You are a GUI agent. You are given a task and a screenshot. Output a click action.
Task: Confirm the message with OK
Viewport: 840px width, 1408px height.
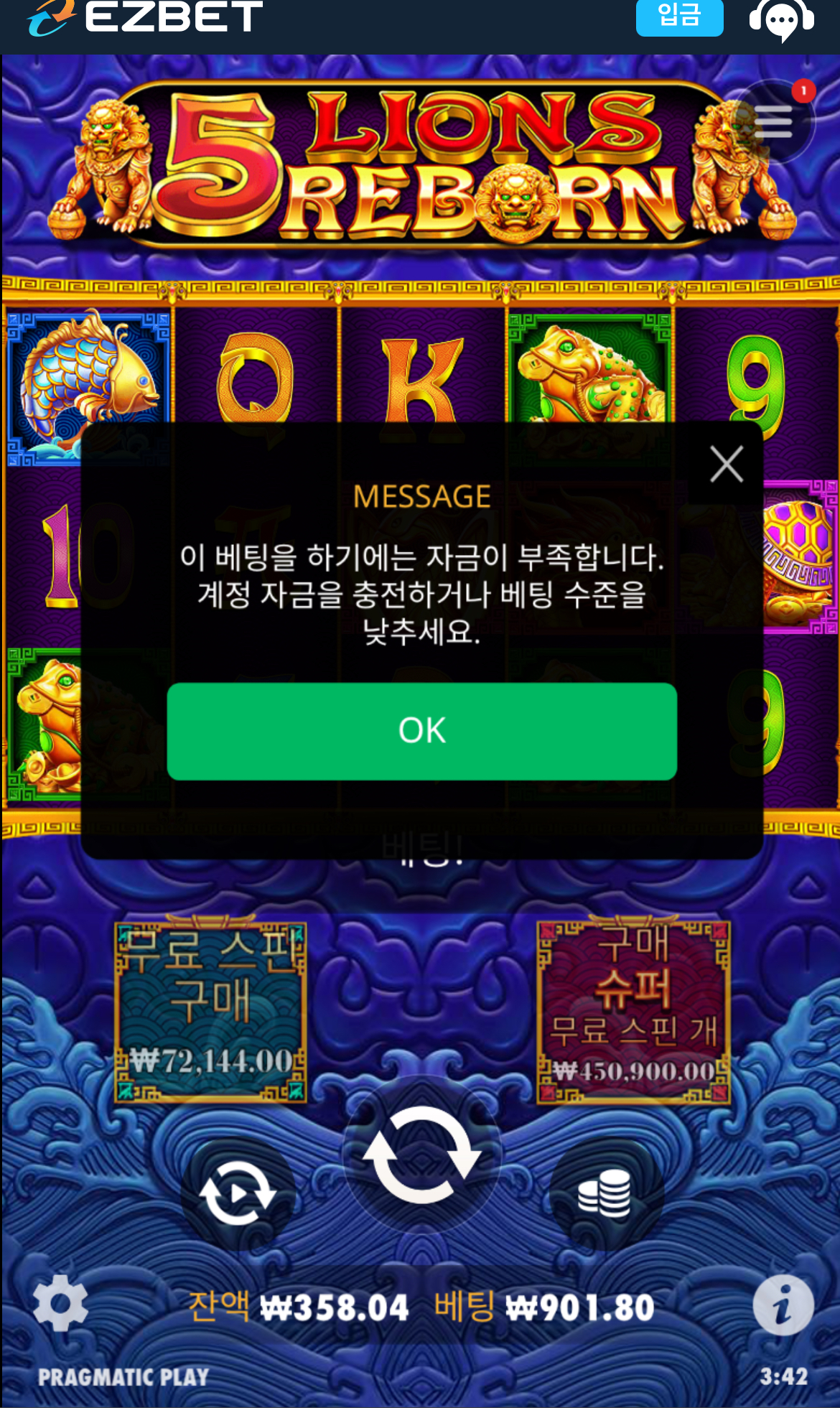421,731
